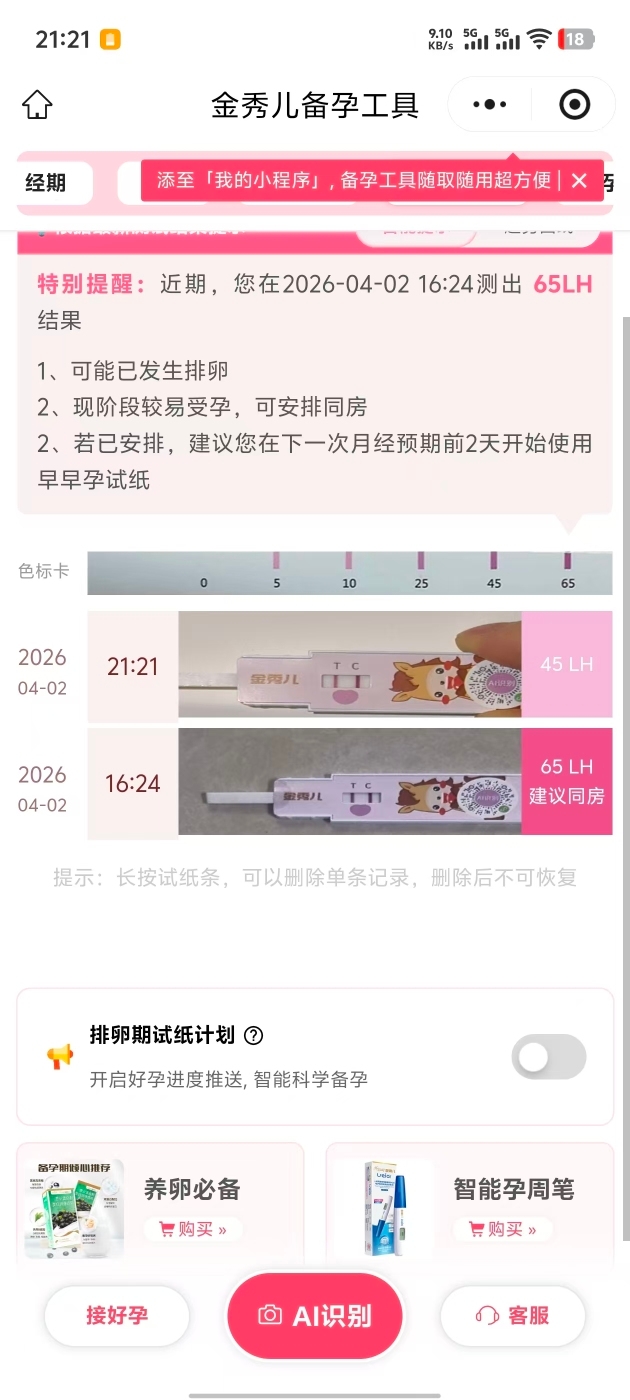Enable the 排卵期试纸计划 switch

point(548,1057)
